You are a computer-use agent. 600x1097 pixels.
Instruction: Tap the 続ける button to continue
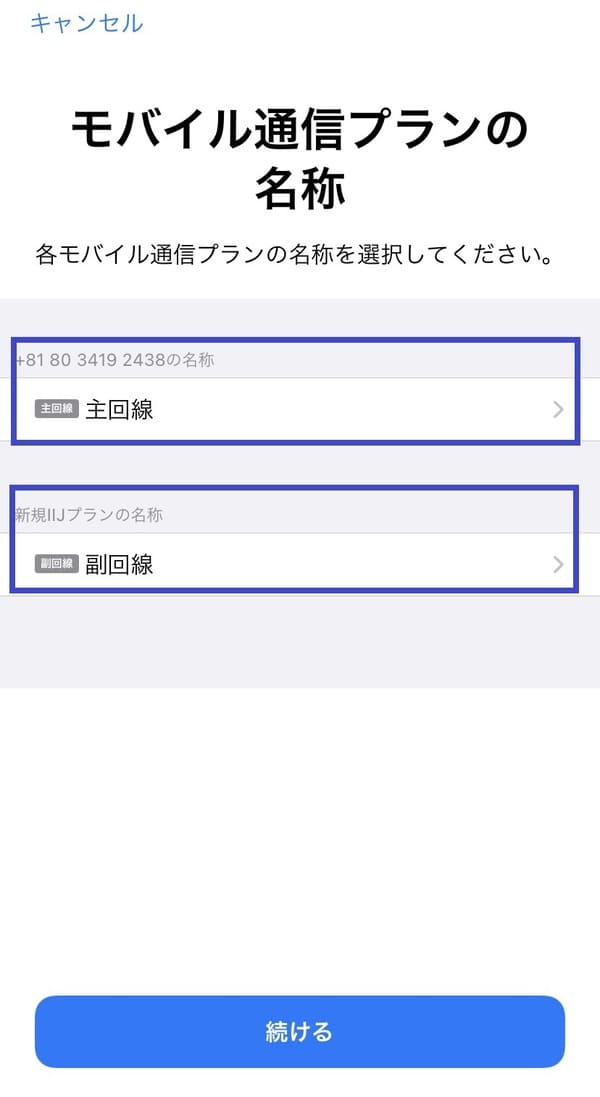tap(299, 1031)
